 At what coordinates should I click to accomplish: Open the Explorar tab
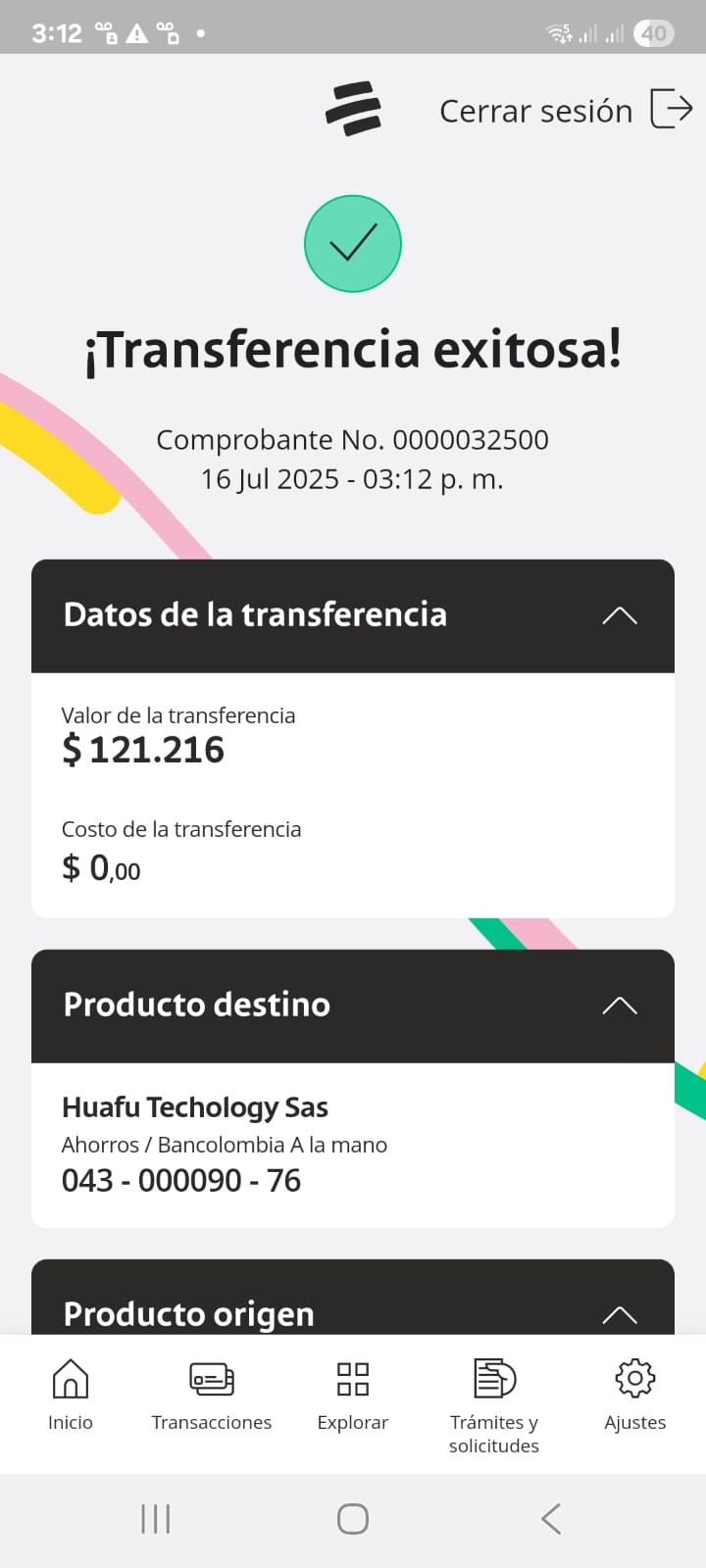(353, 1396)
